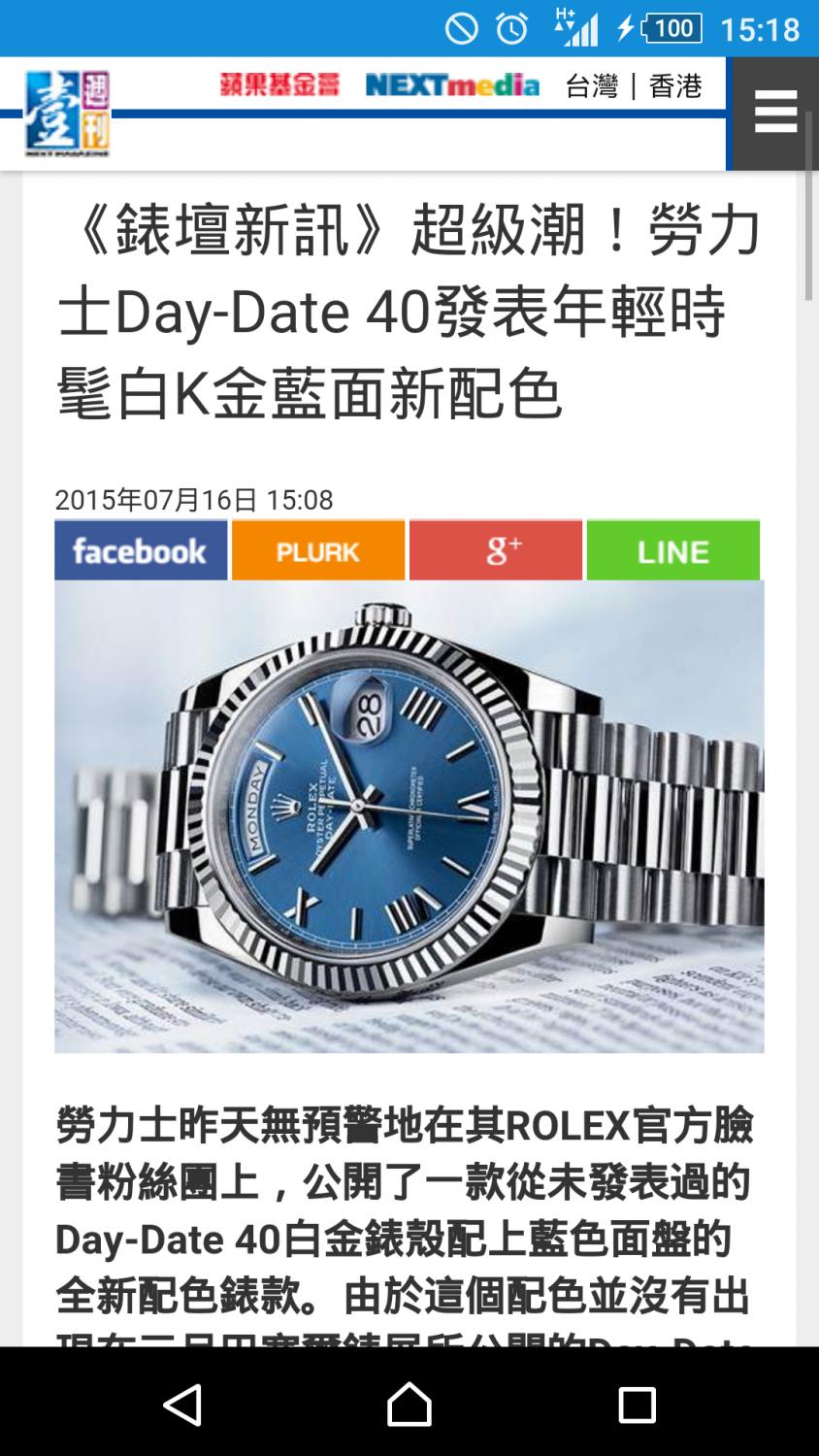819x1456 pixels.
Task: Share article on Google Plus
Action: click(x=496, y=550)
